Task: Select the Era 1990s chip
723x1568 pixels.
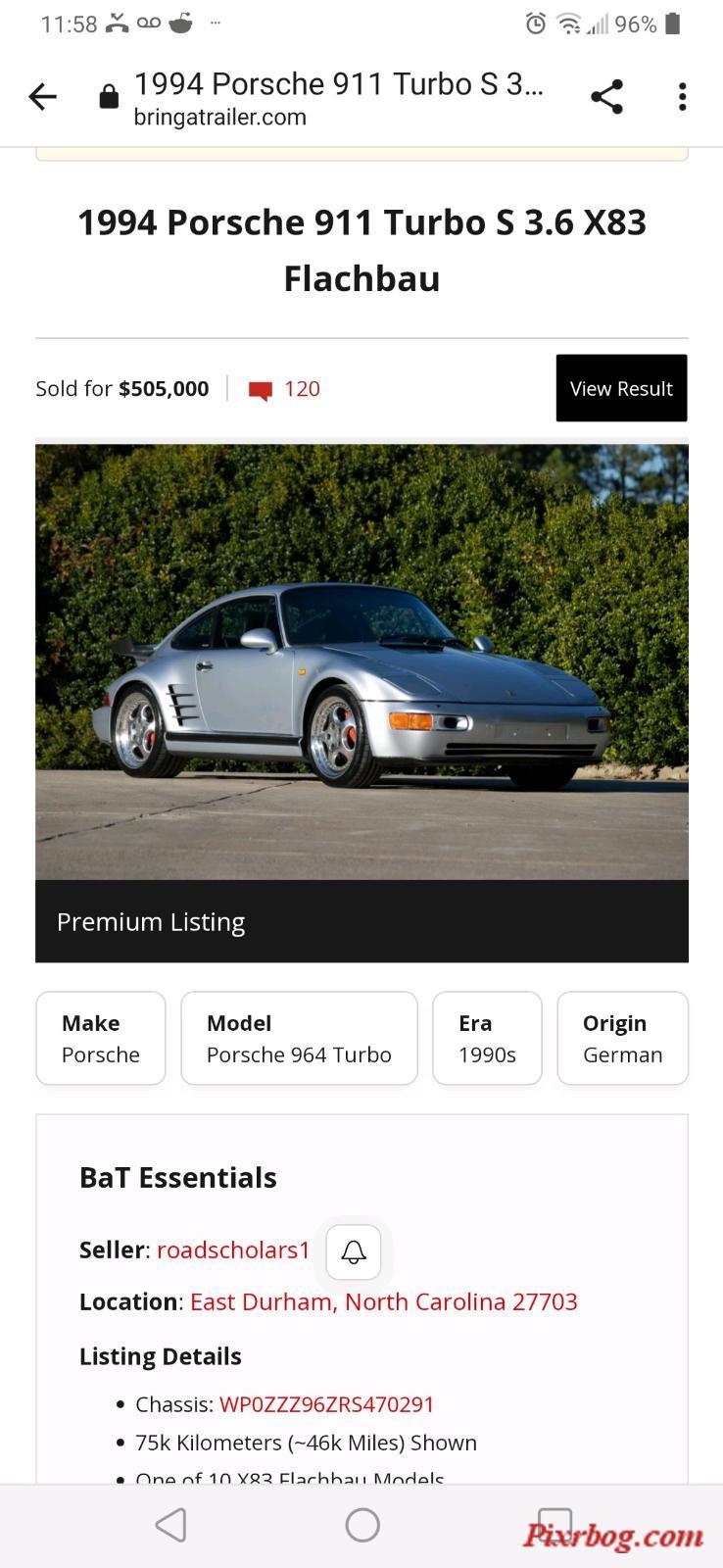Action: point(487,1039)
